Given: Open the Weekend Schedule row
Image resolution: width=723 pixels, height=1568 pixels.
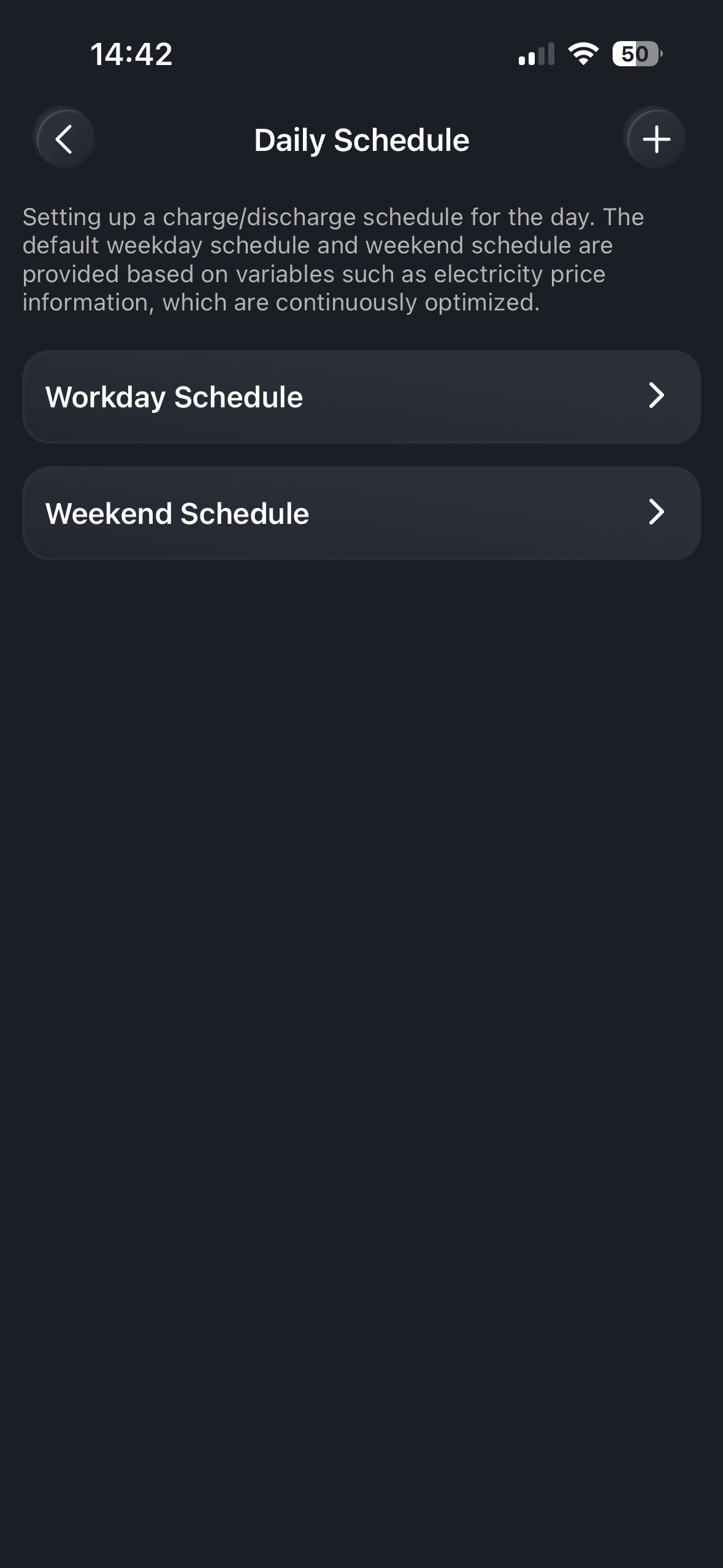Looking at the screenshot, I should pyautogui.click(x=361, y=513).
